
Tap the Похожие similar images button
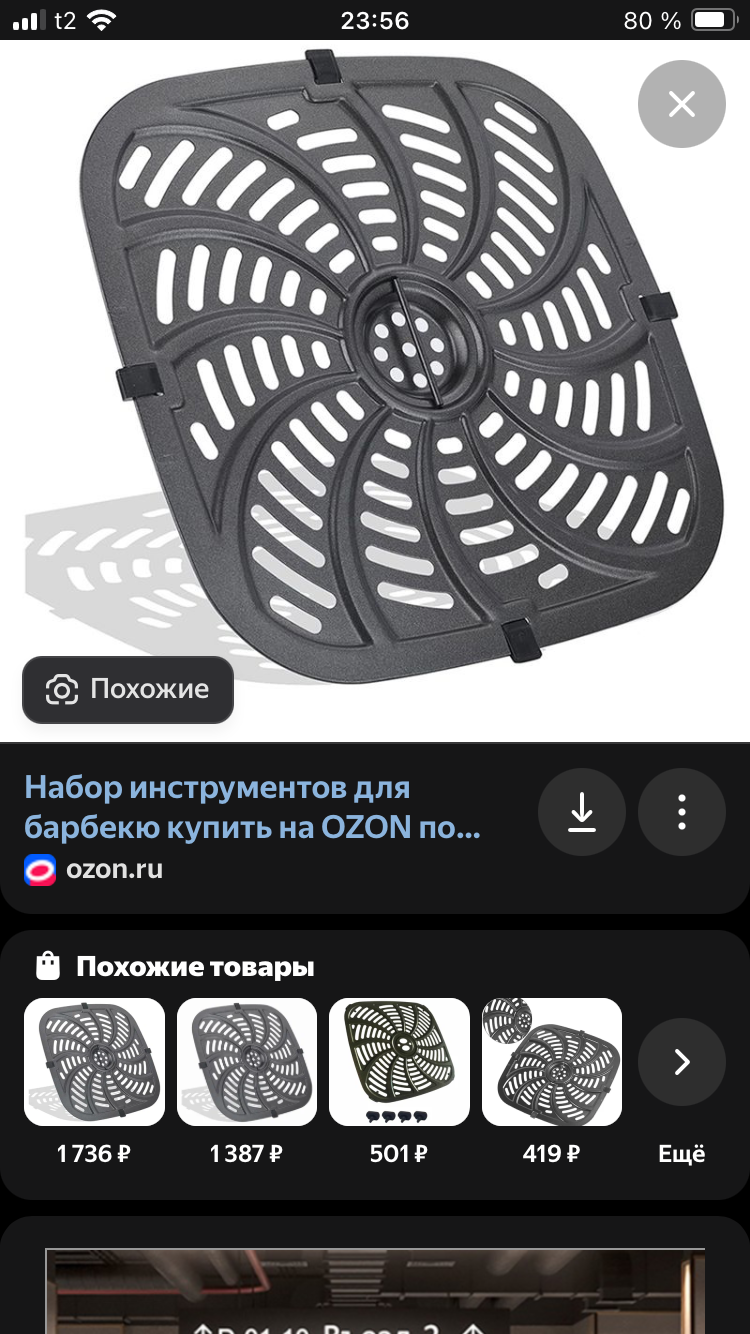pos(128,689)
